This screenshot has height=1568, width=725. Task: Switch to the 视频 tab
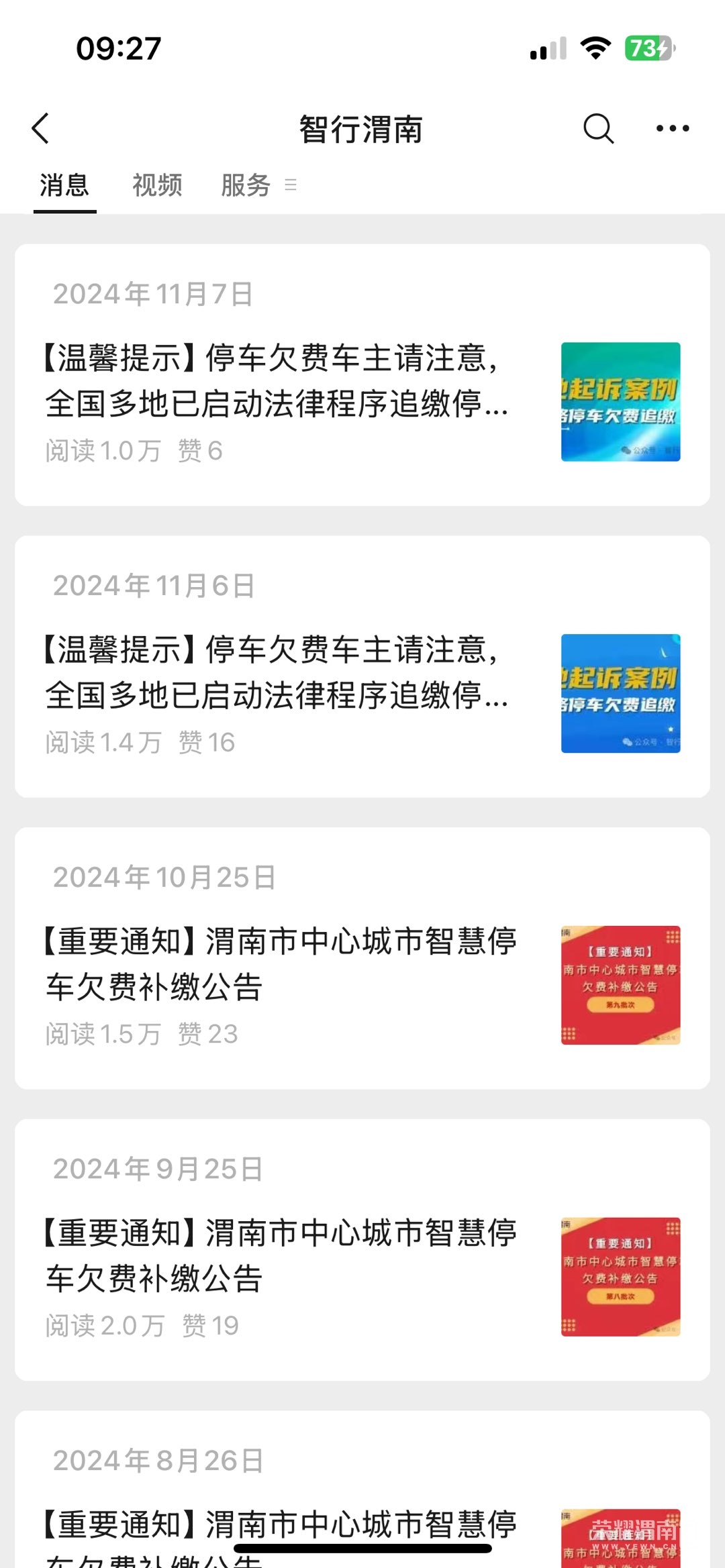pyautogui.click(x=157, y=185)
